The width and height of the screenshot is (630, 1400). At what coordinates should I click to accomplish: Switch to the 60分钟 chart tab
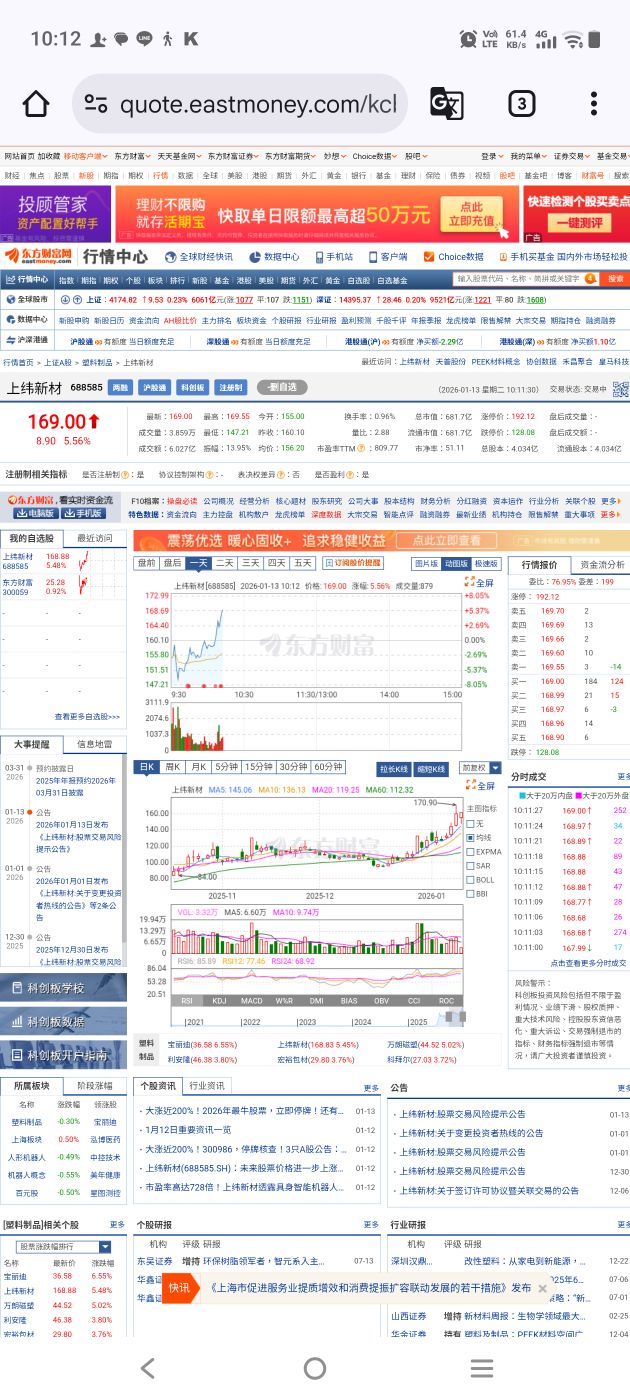click(x=327, y=767)
